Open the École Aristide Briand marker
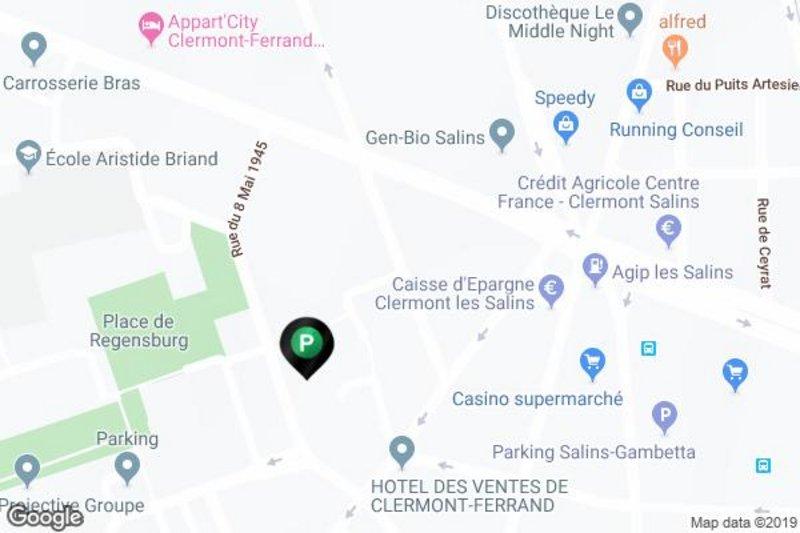Image resolution: width=800 pixels, height=533 pixels. 28,155
